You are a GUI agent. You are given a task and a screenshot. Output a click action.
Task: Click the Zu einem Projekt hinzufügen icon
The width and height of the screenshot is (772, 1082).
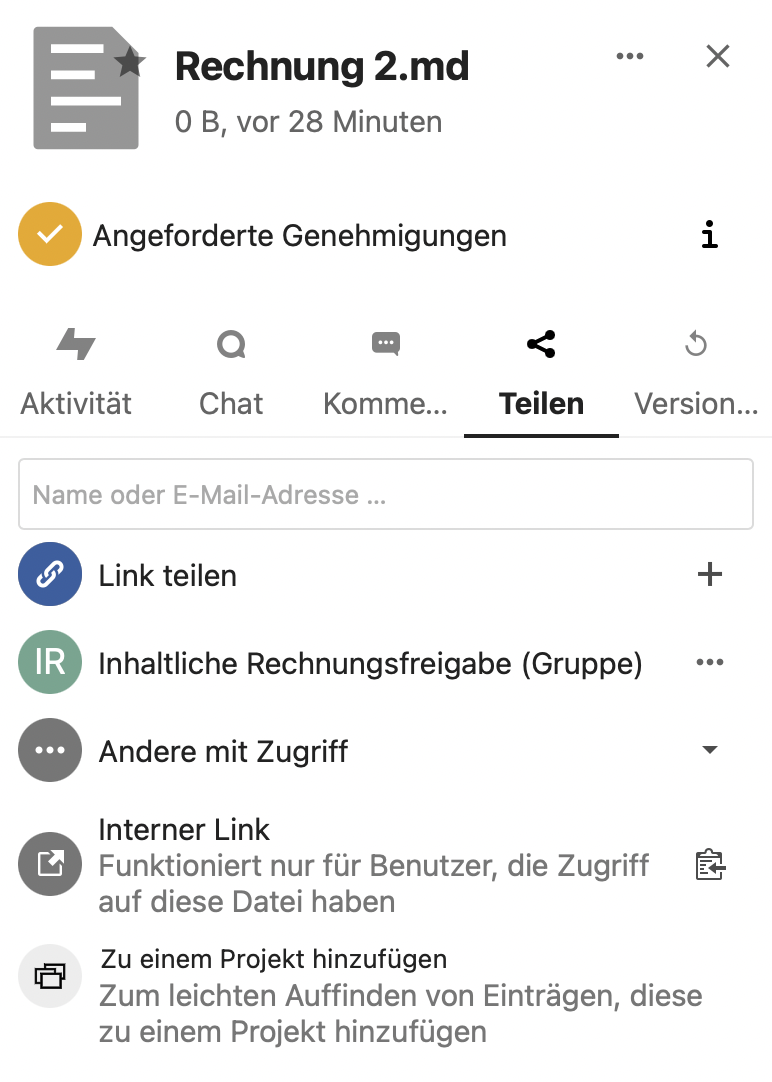pyautogui.click(x=49, y=975)
